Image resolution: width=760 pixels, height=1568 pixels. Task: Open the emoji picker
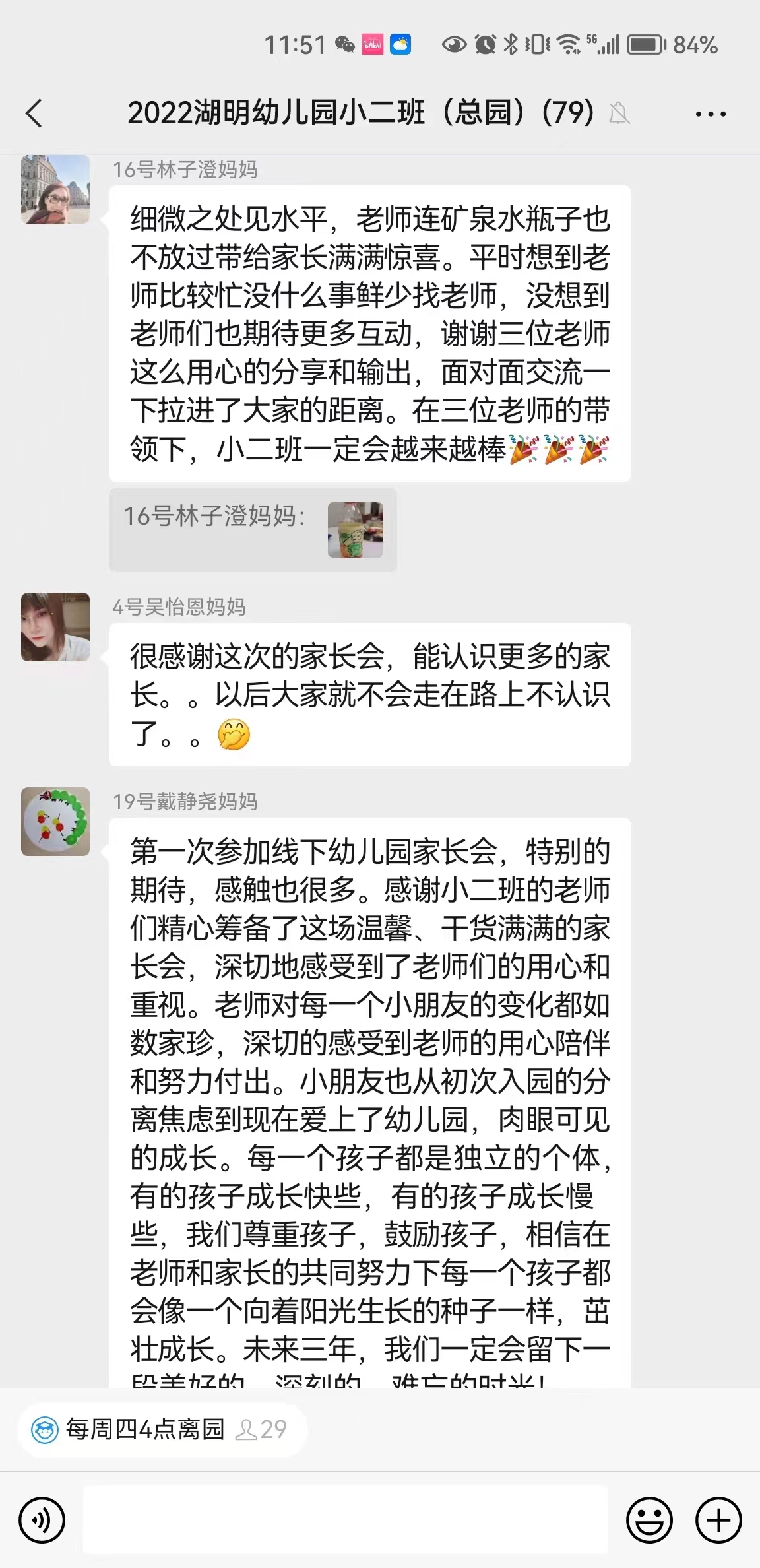(x=649, y=1520)
